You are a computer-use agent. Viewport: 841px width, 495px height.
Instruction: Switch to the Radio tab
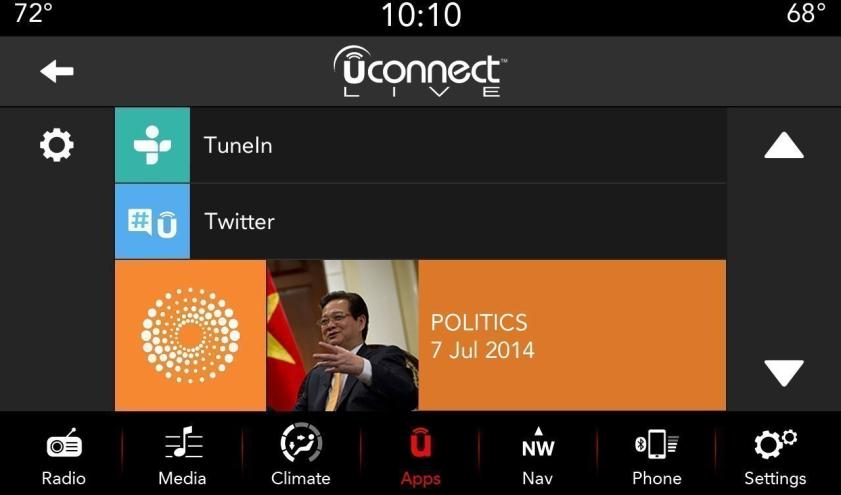point(64,455)
